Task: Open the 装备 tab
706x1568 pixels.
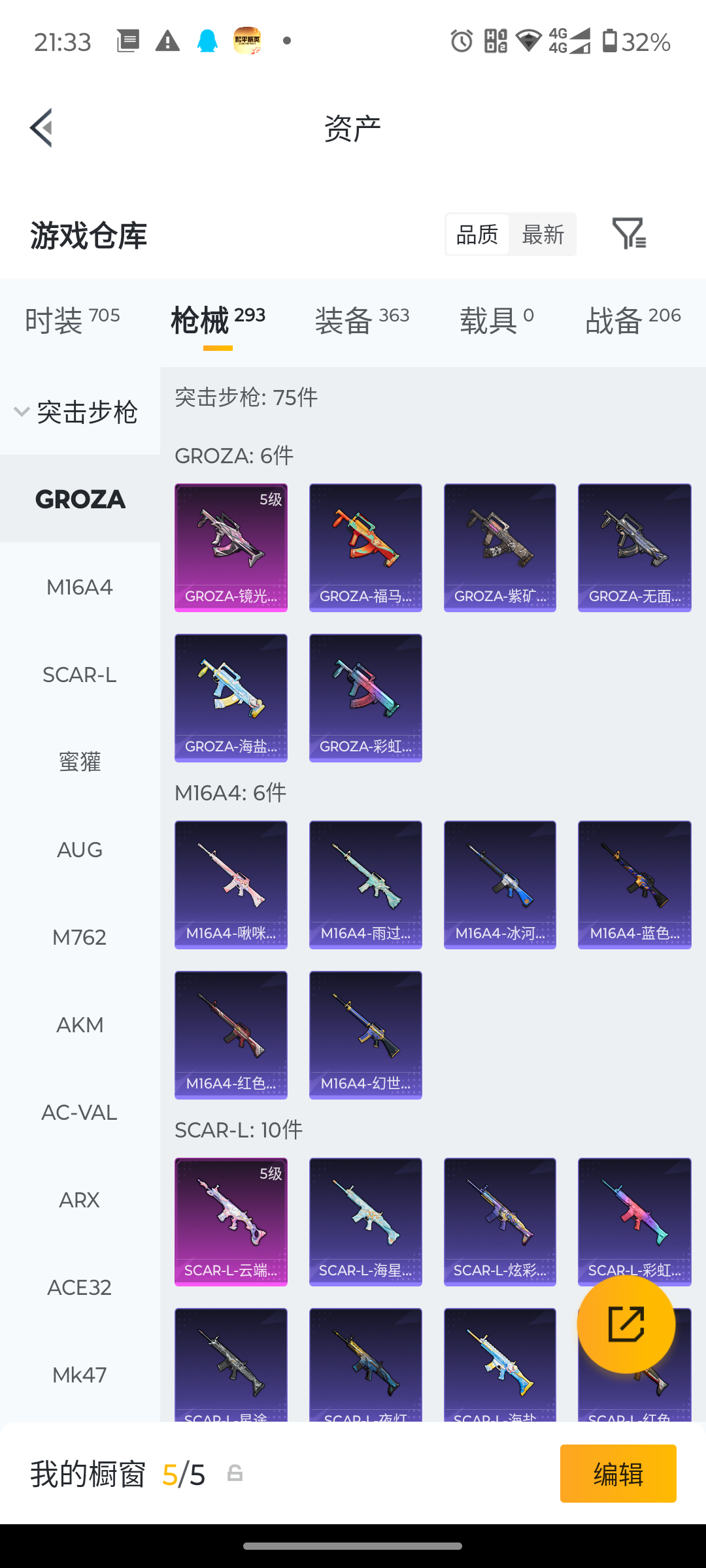Action: pos(362,320)
